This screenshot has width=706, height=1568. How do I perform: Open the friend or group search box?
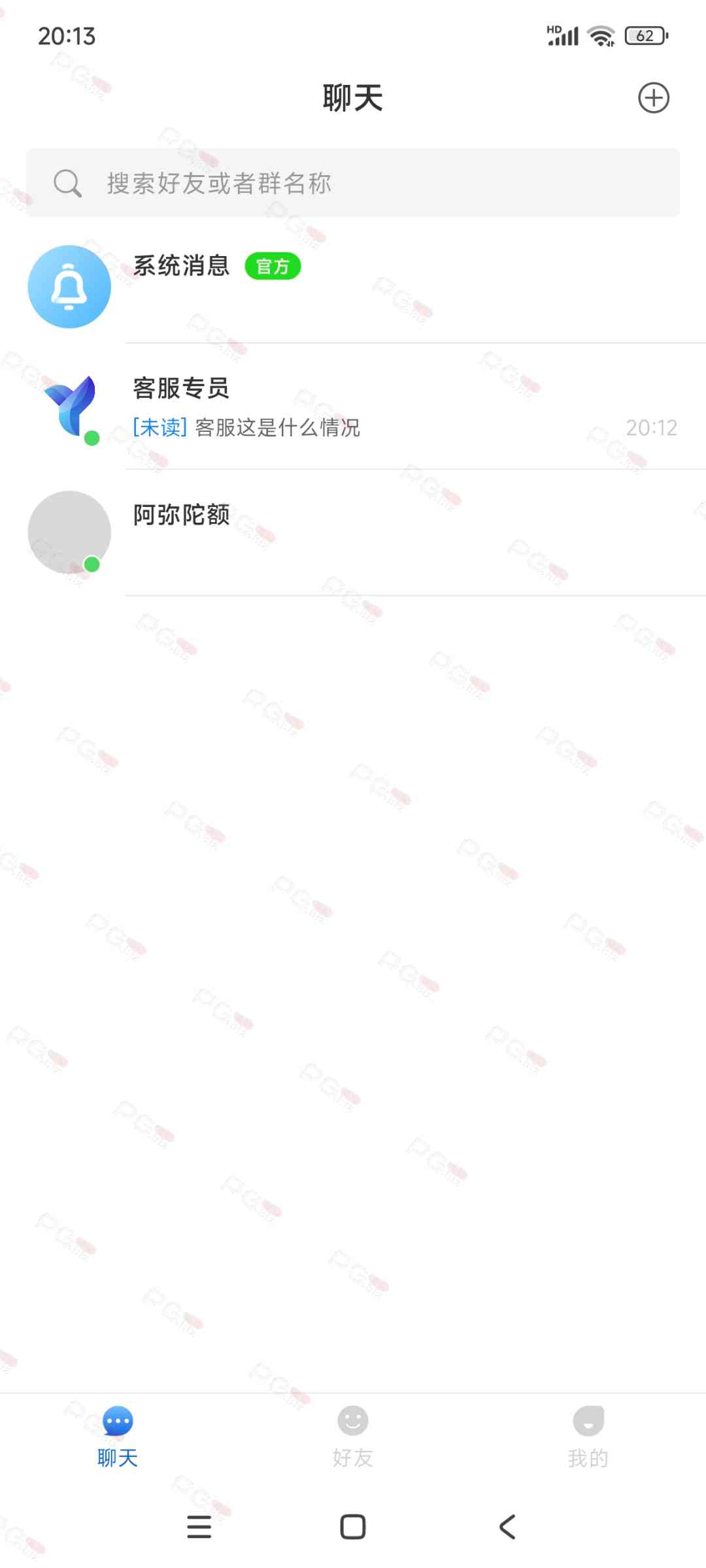coord(353,183)
